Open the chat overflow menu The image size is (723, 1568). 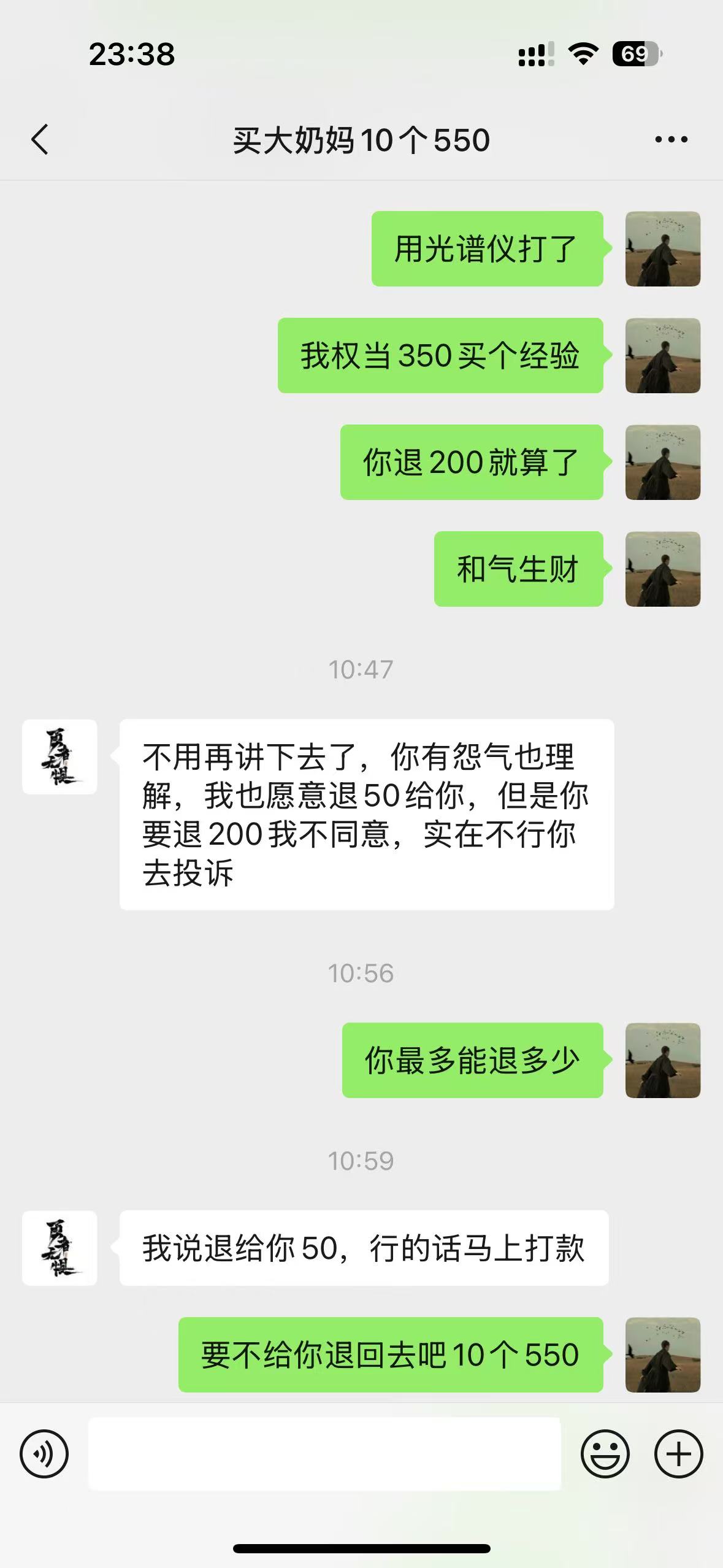(671, 140)
